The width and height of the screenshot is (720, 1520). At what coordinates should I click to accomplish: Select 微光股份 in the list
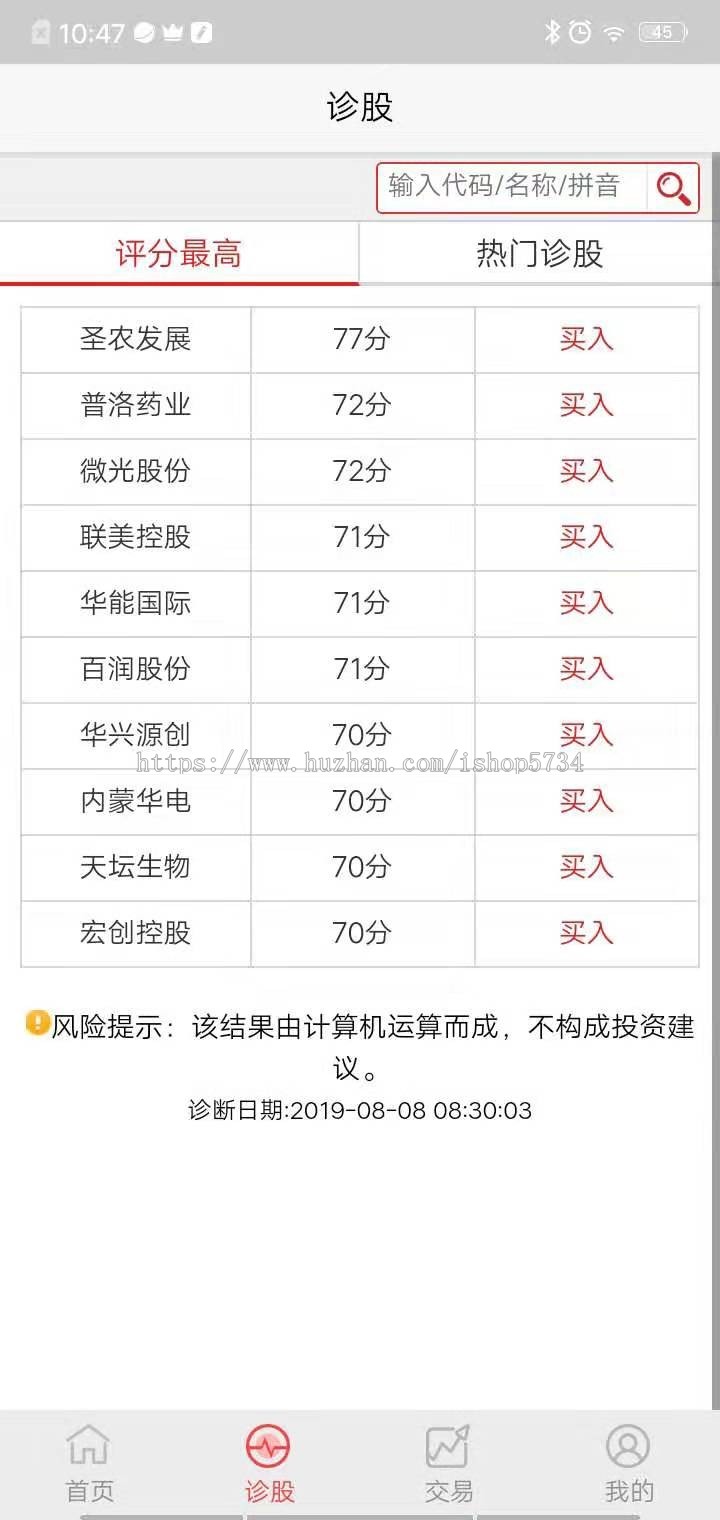coord(134,472)
